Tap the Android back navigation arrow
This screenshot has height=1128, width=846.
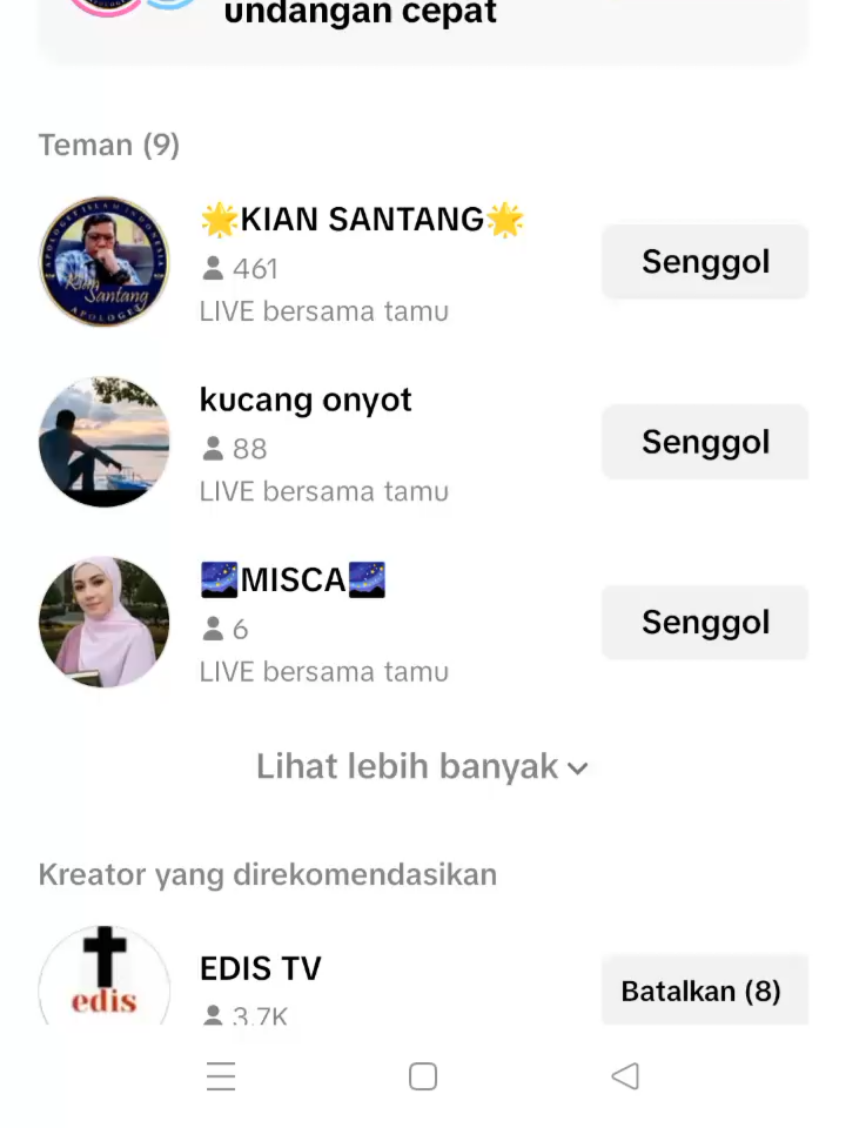click(625, 1076)
